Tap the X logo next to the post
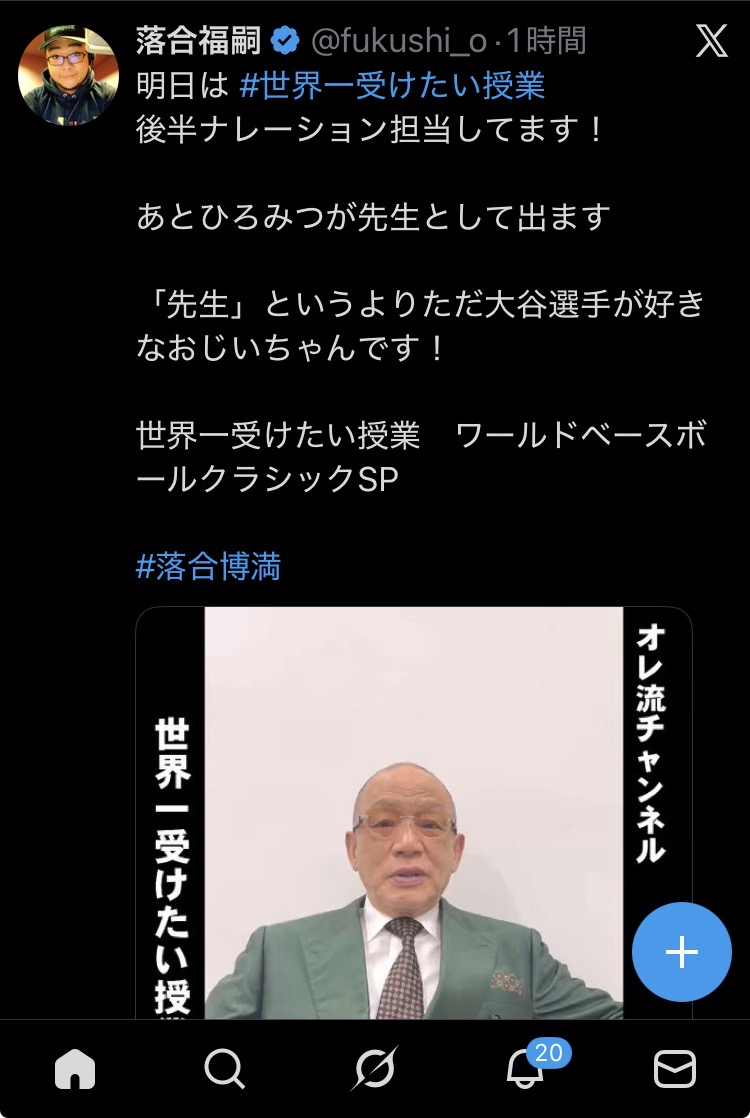The height and width of the screenshot is (1118, 750). tap(711, 41)
